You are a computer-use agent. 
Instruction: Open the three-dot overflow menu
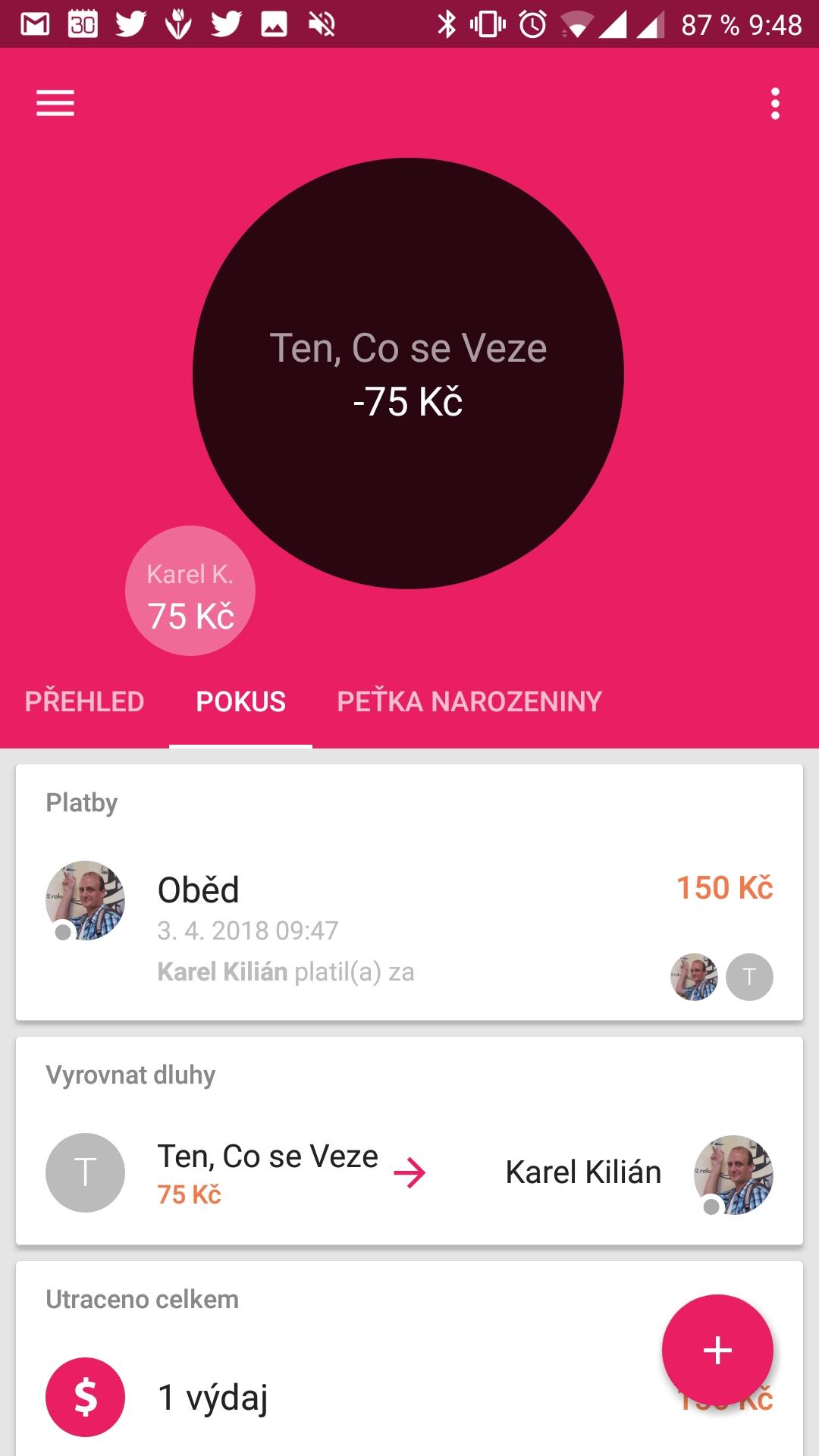775,103
